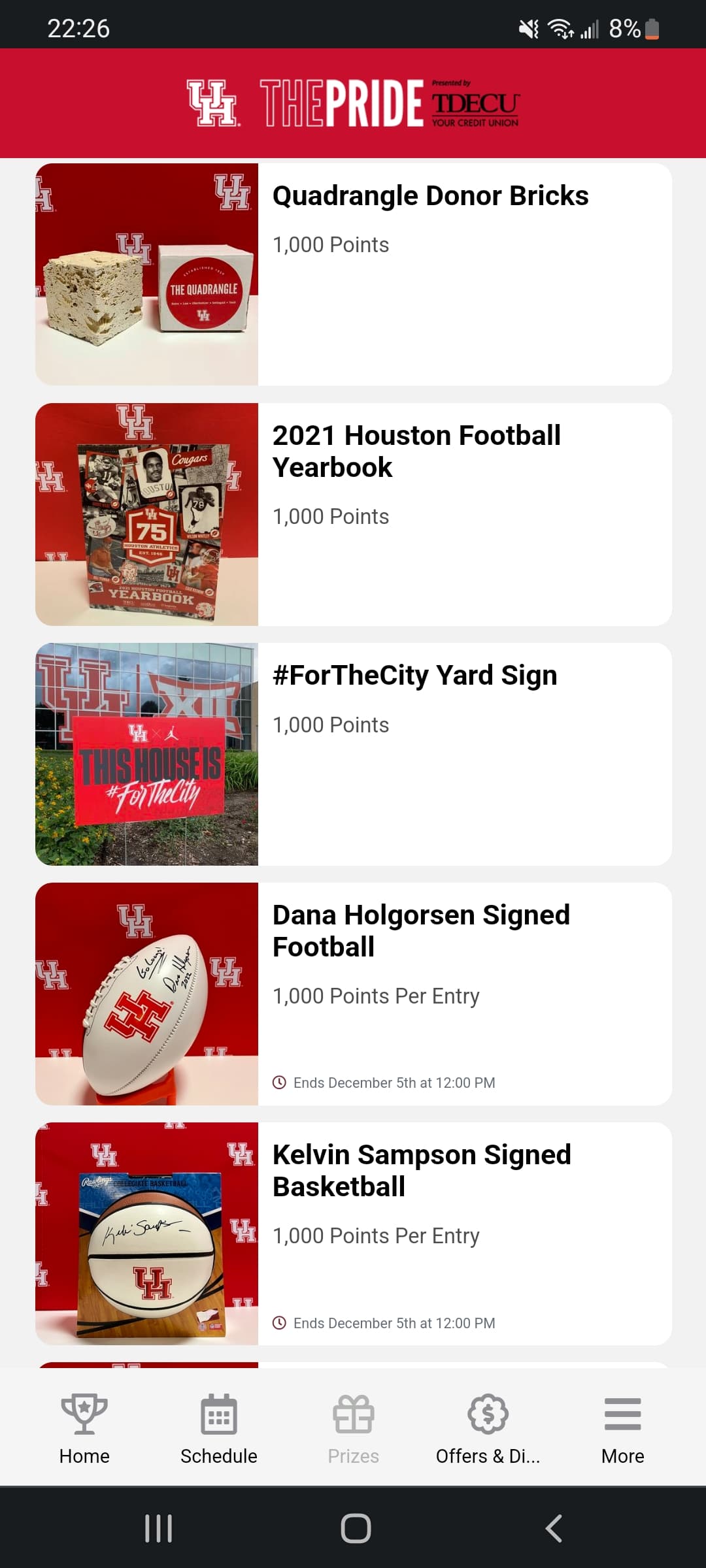
Task: Select the #ForTheCity Yard Sign prize
Action: [x=353, y=754]
